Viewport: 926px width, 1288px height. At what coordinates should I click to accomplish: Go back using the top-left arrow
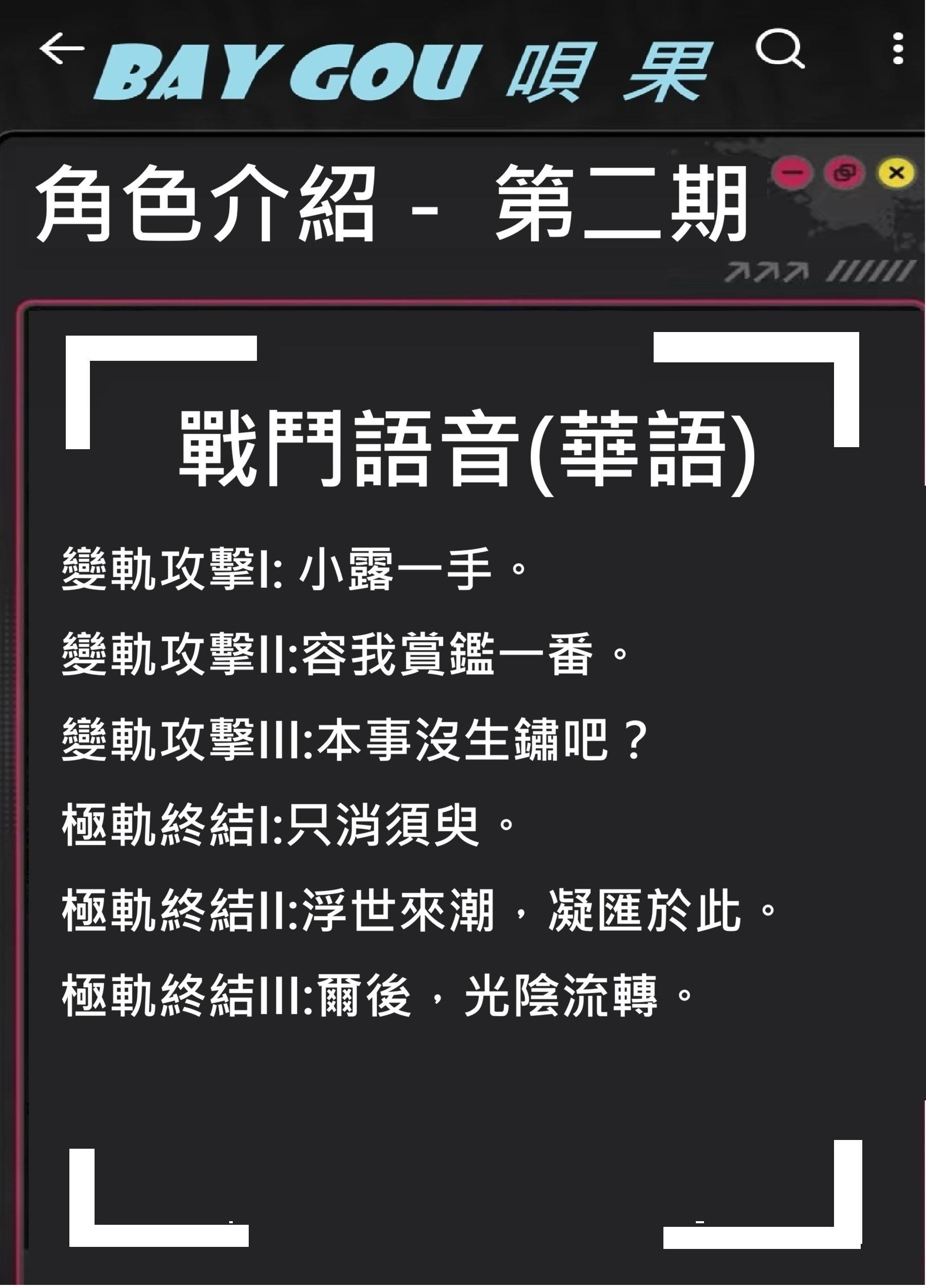pyautogui.click(x=61, y=48)
